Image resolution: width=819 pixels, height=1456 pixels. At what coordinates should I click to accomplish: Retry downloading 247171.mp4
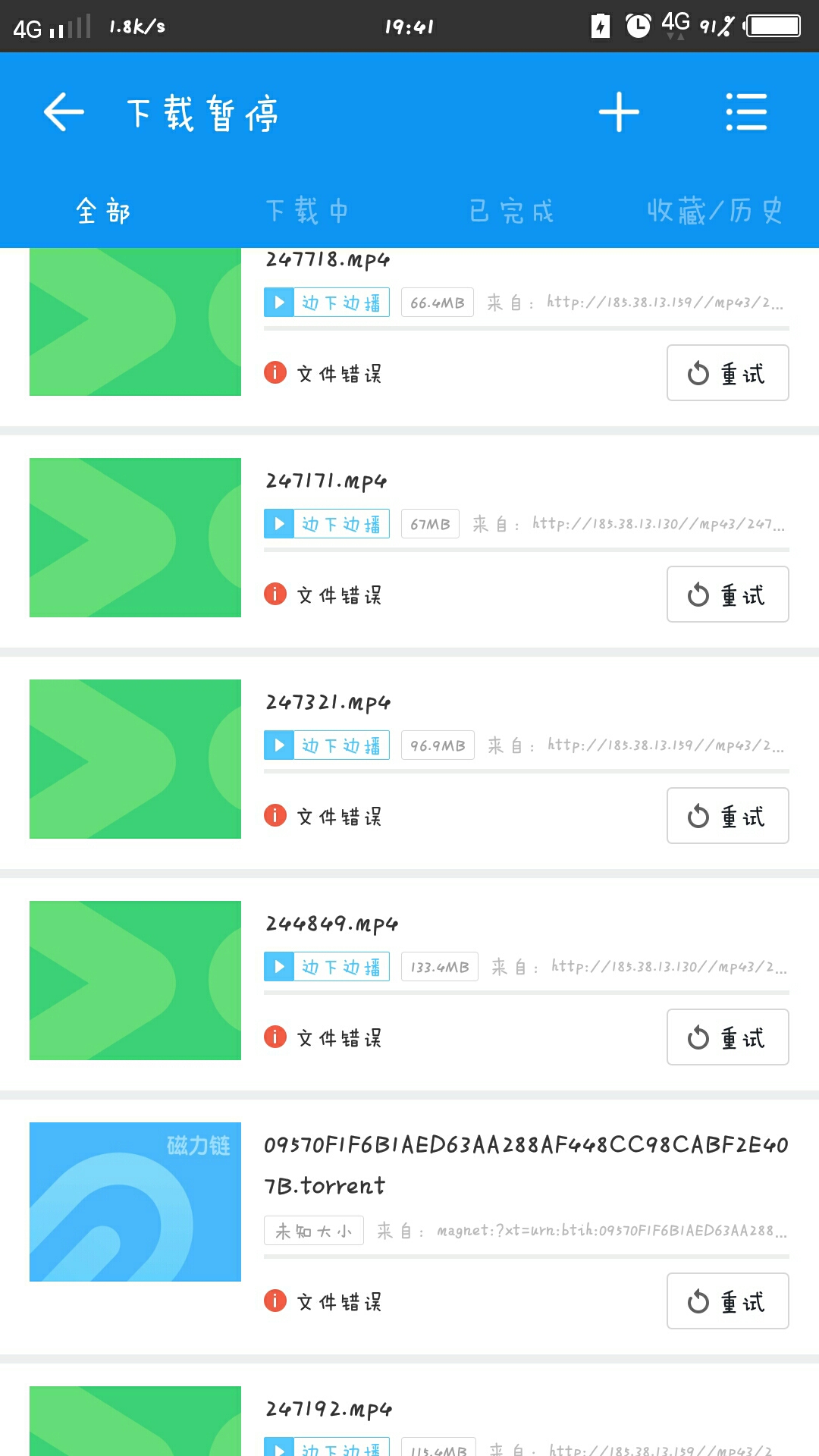pyautogui.click(x=727, y=595)
